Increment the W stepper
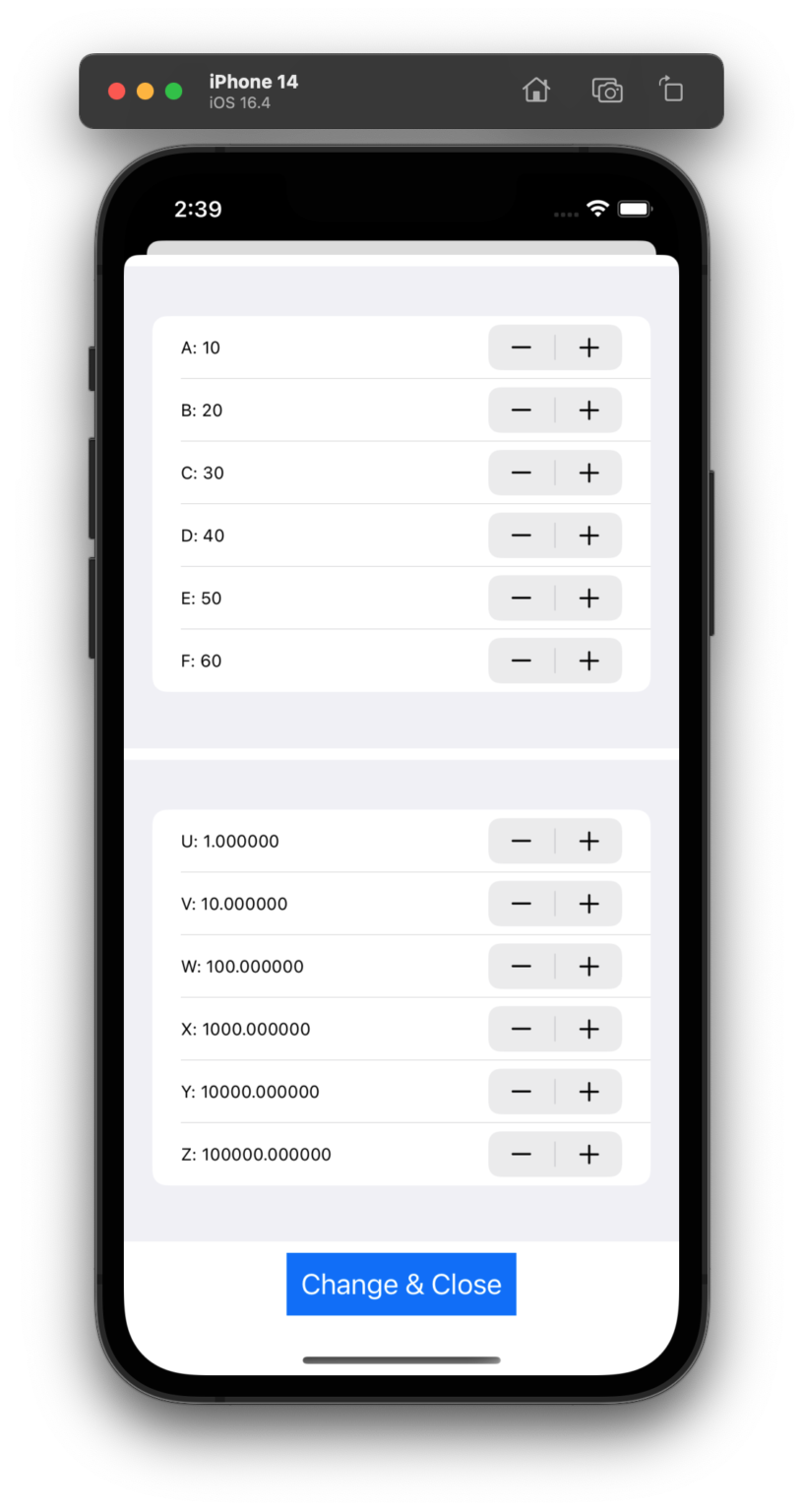Image resolution: width=803 pixels, height=1512 pixels. tap(588, 967)
